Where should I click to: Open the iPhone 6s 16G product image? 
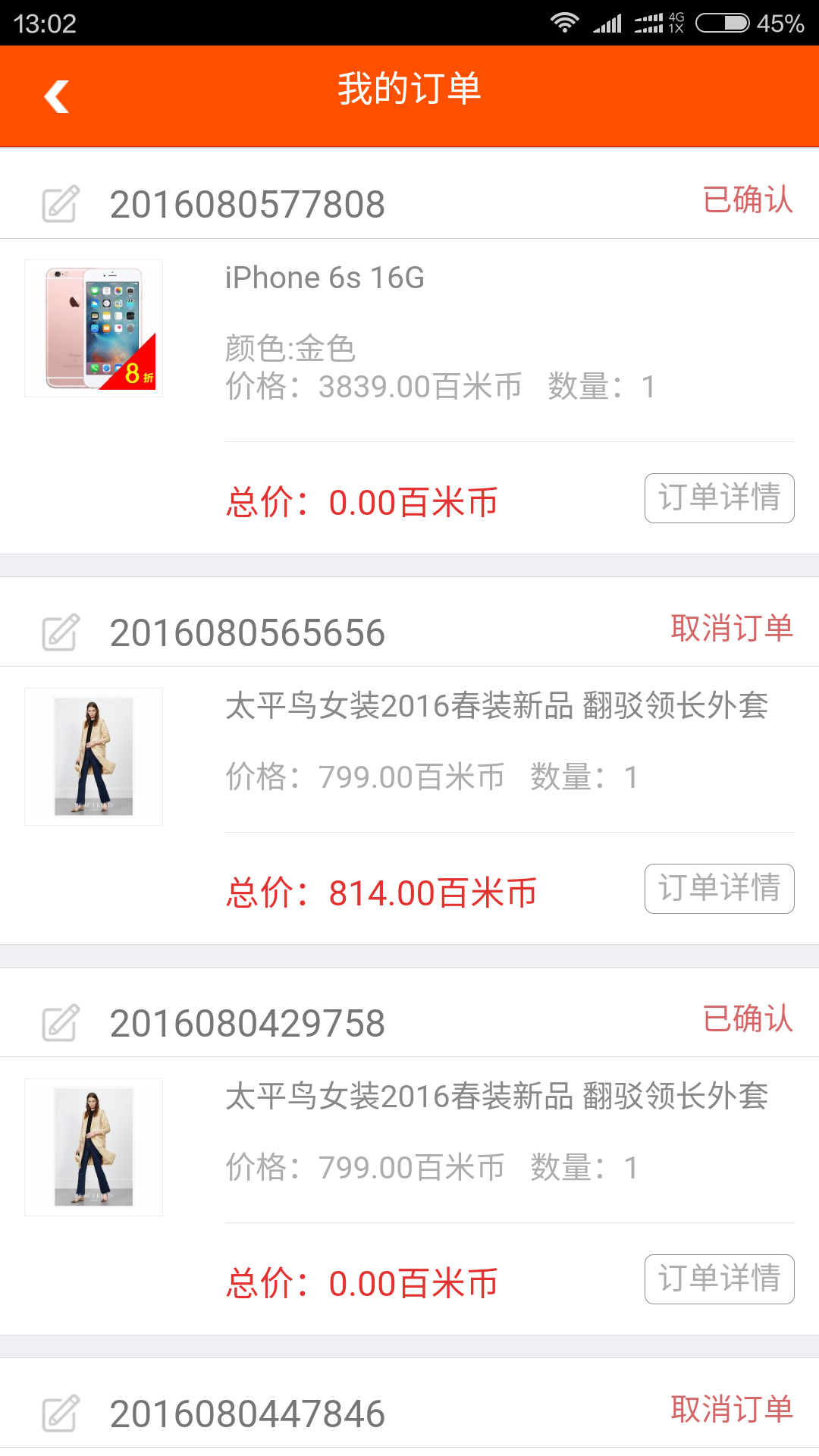94,328
